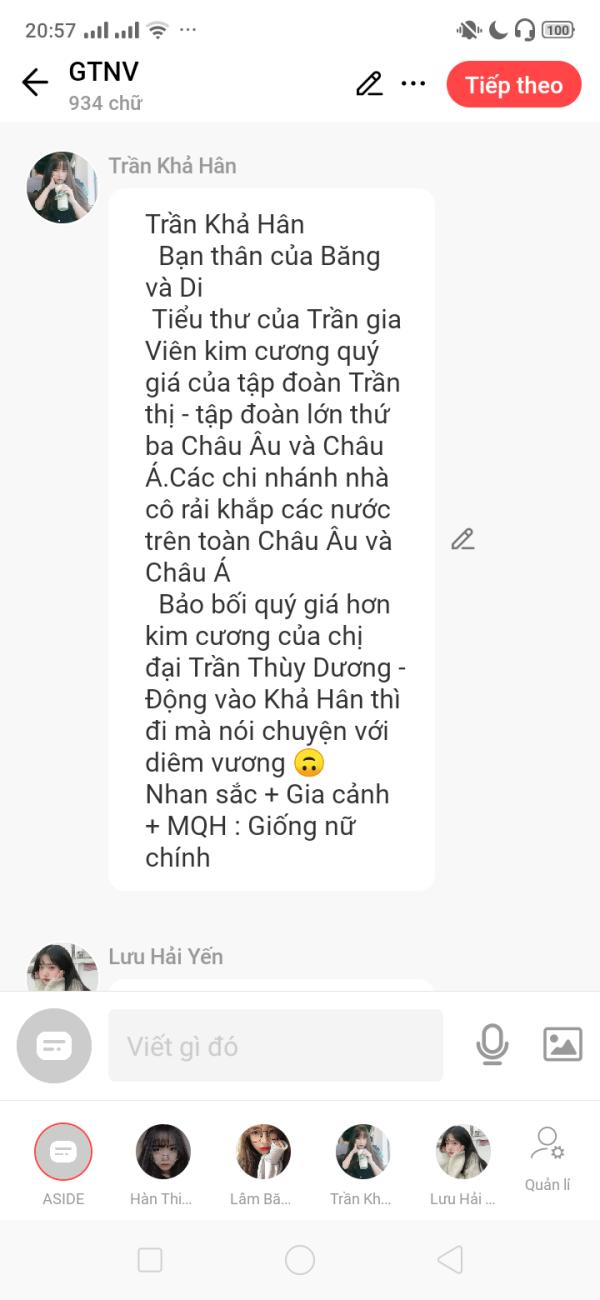Image resolution: width=600 pixels, height=1300 pixels.
Task: Pick Lưu Hải ... in character bar
Action: tap(463, 1163)
